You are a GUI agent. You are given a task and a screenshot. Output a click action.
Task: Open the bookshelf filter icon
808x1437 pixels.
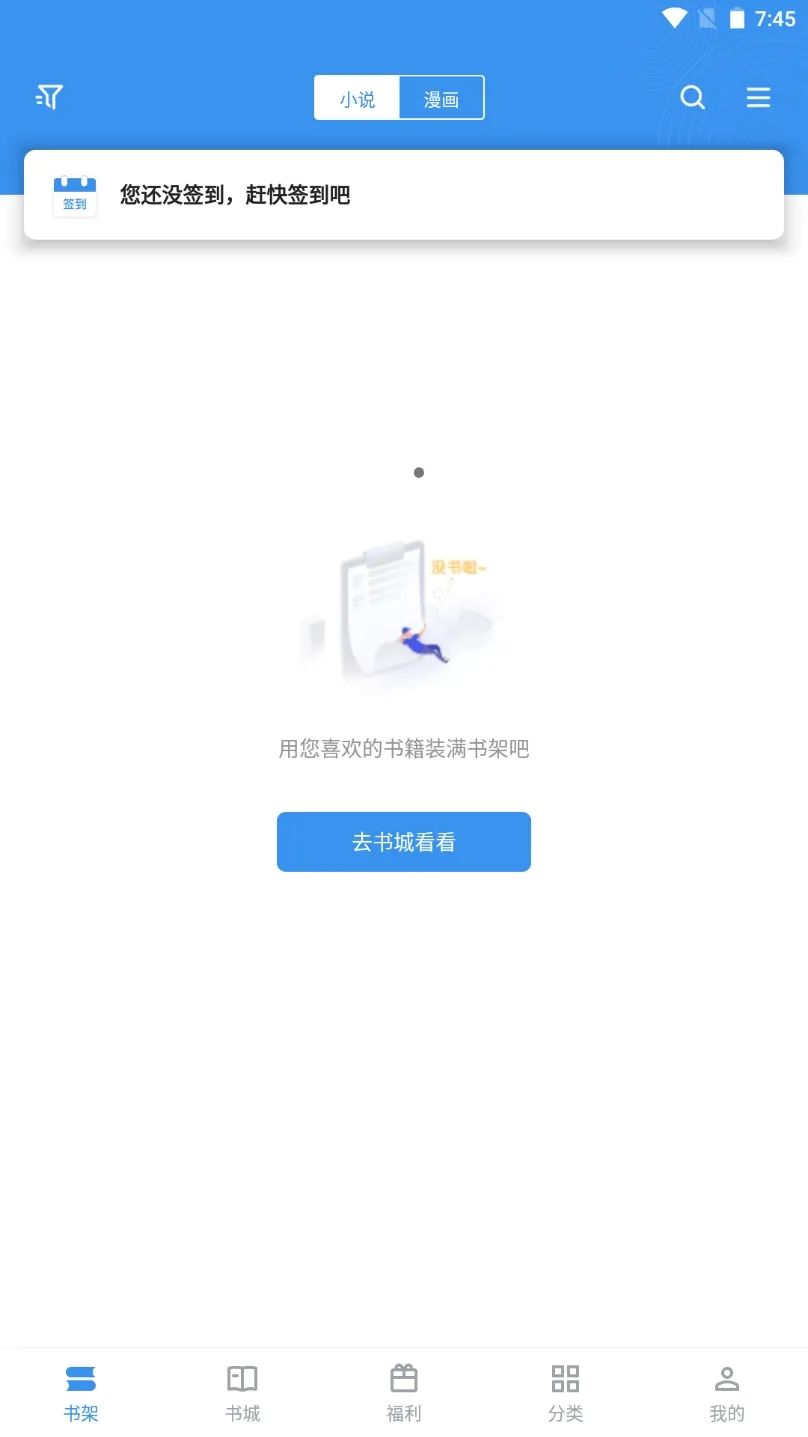pyautogui.click(x=49, y=97)
